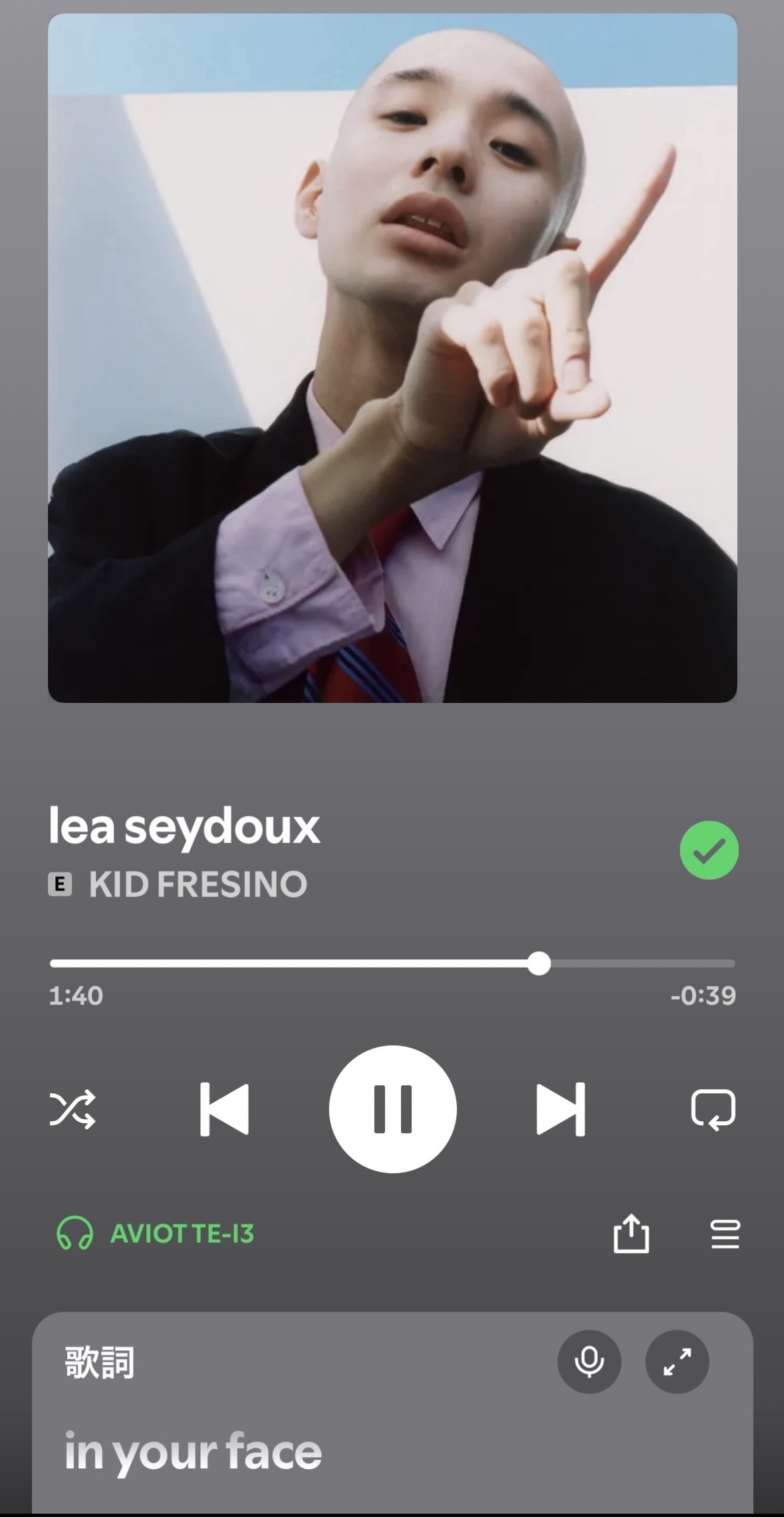Pause the song lea seydoux
The width and height of the screenshot is (784, 1517).
392,1109
